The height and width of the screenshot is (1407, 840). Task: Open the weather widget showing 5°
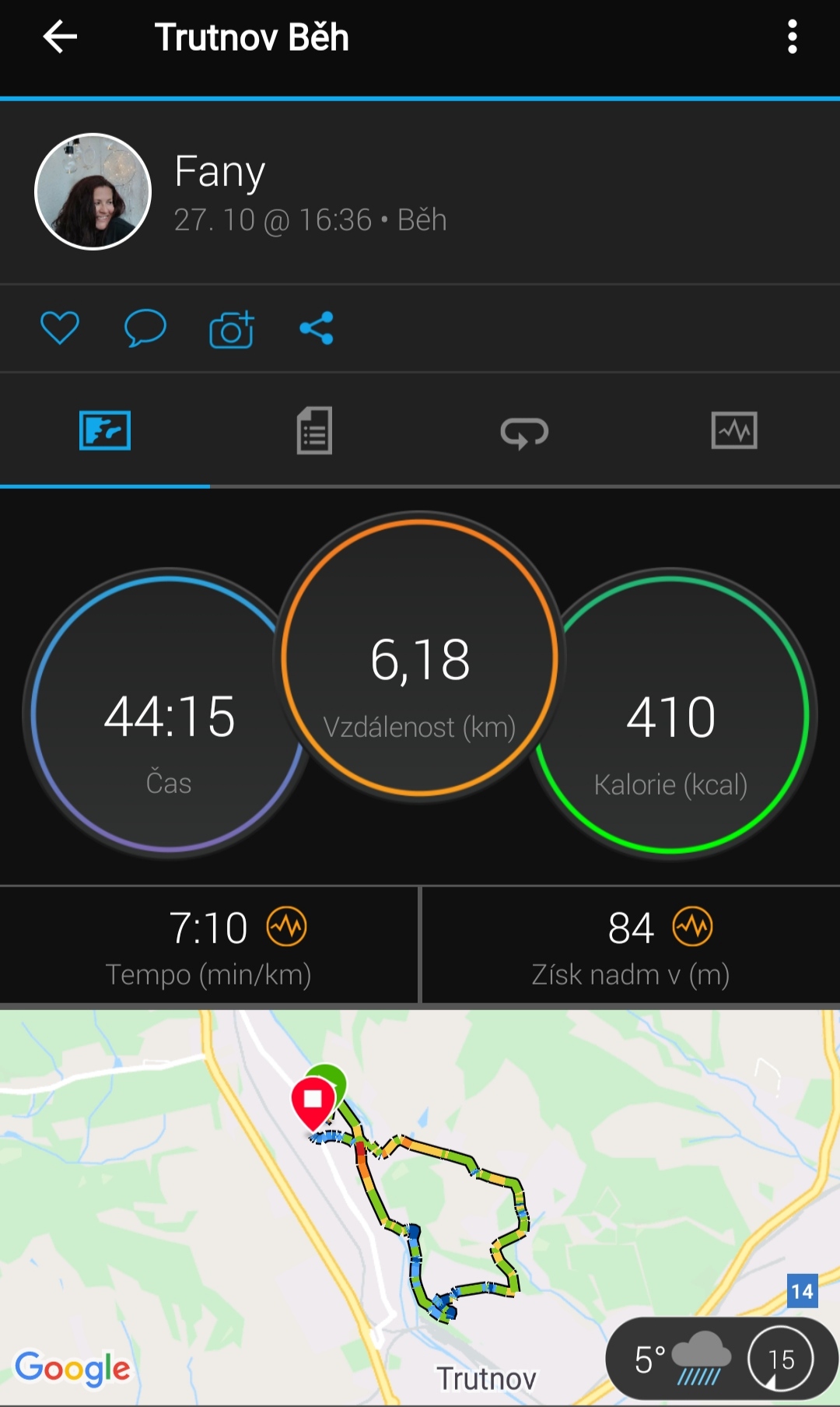click(x=722, y=1359)
